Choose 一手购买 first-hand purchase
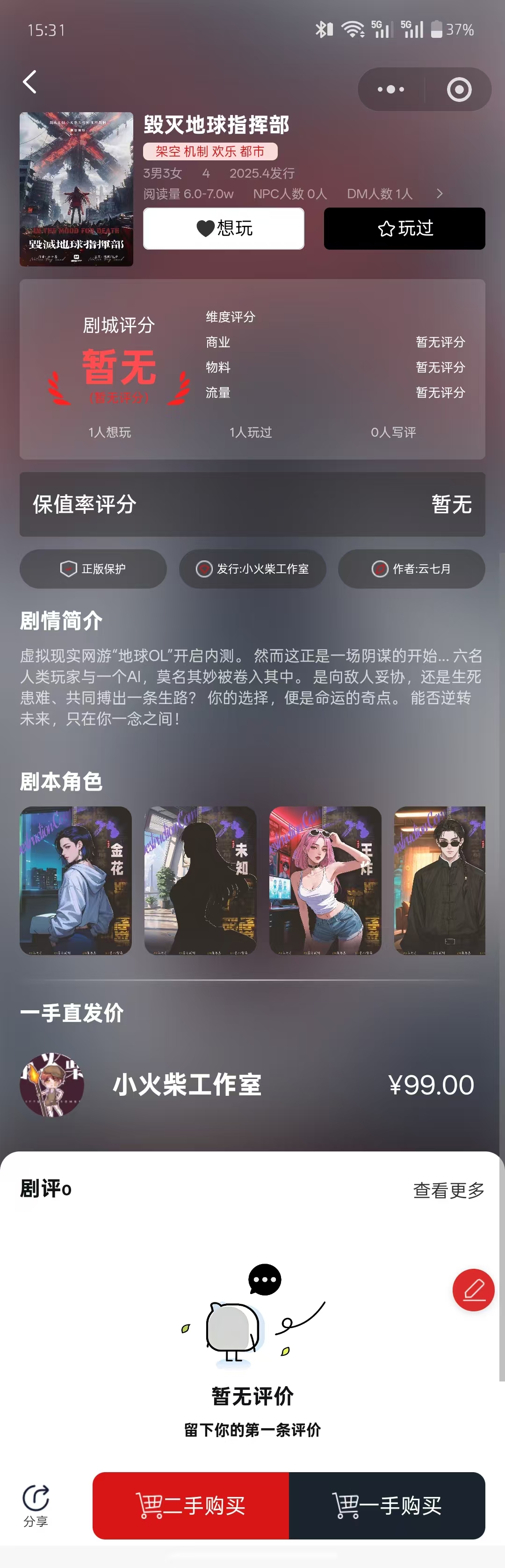 tap(387, 1505)
